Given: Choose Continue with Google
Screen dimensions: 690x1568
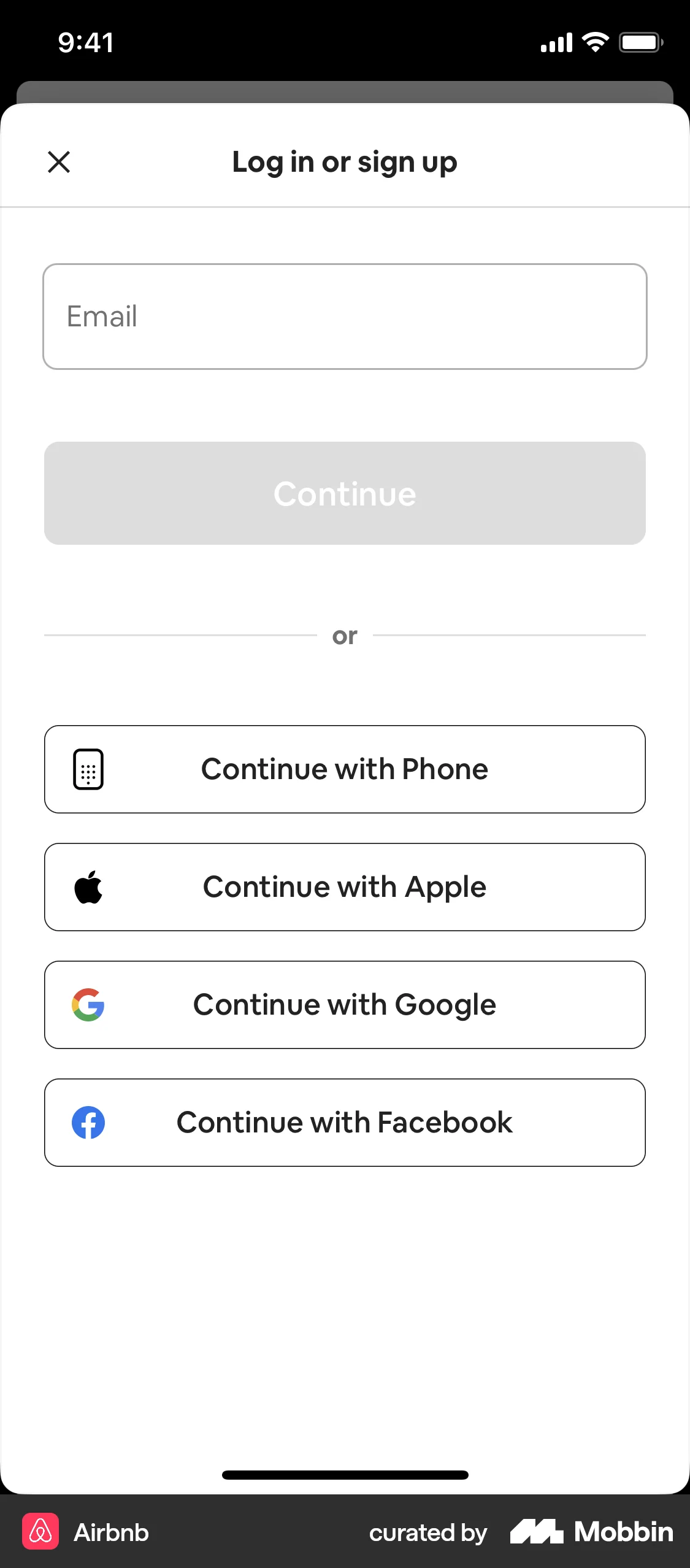Looking at the screenshot, I should click(x=345, y=1004).
